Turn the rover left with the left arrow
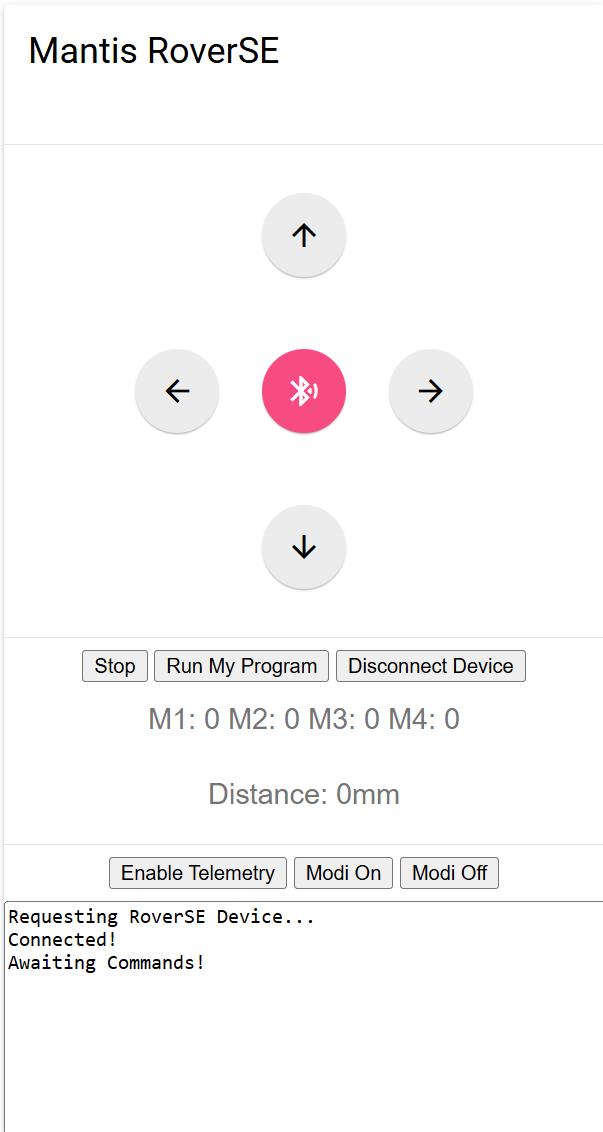Viewport: 603px width, 1132px height. [177, 391]
